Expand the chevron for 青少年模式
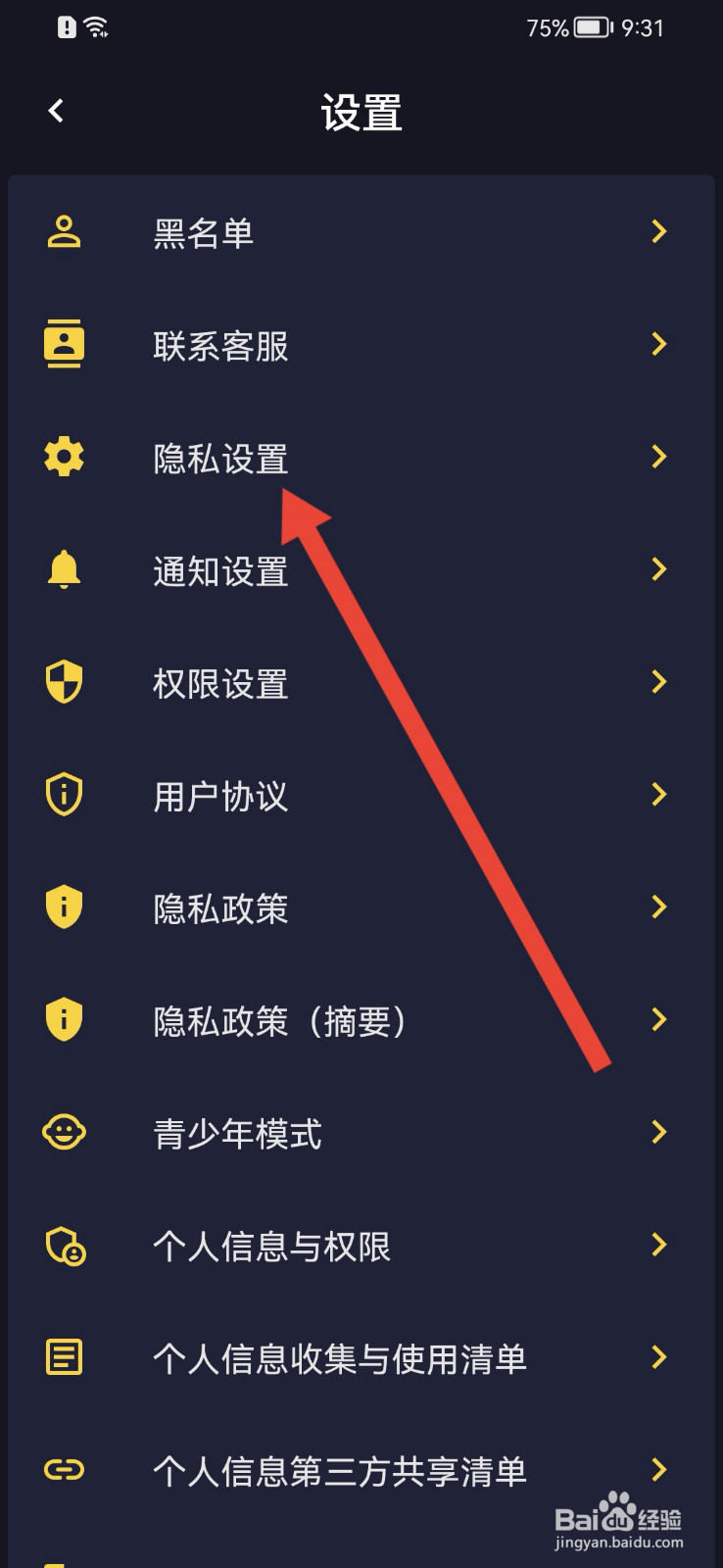723x1568 pixels. [x=658, y=1132]
